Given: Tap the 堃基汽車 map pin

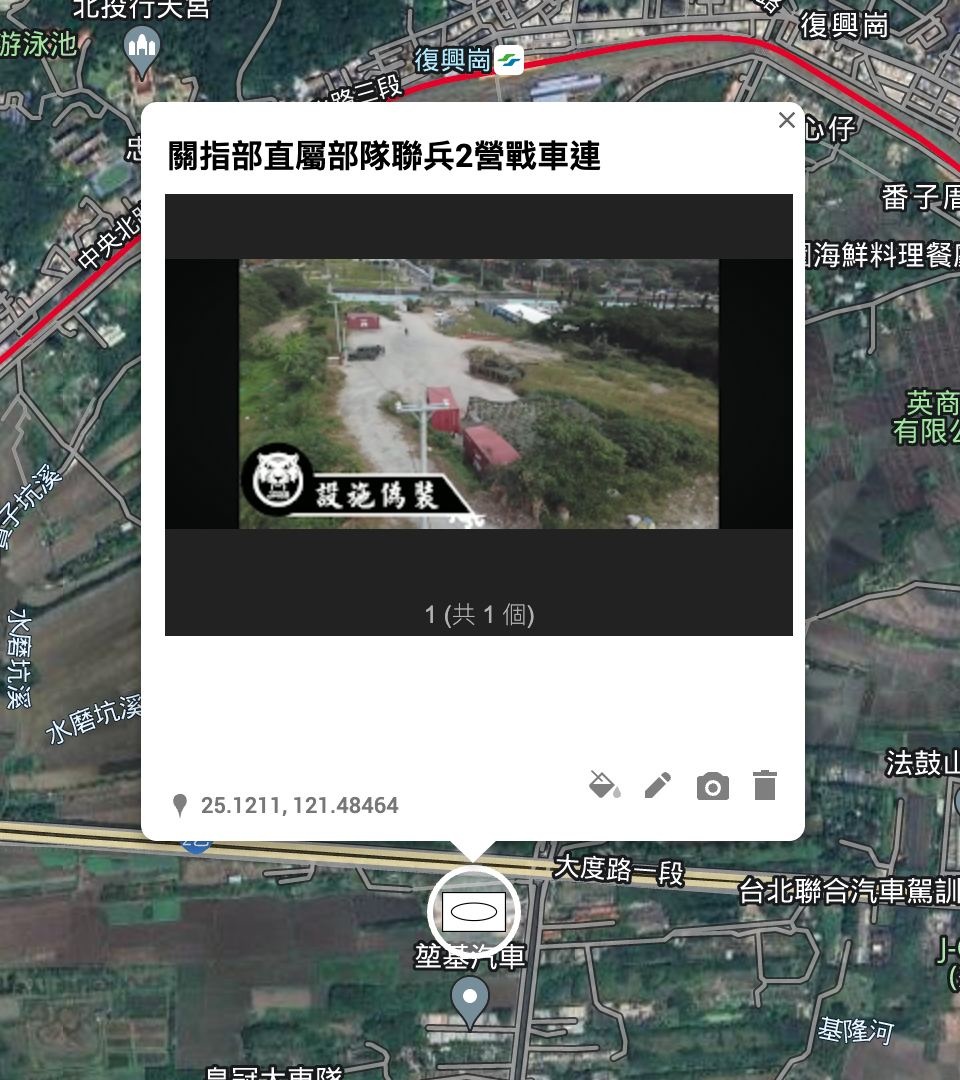Looking at the screenshot, I should [470, 999].
